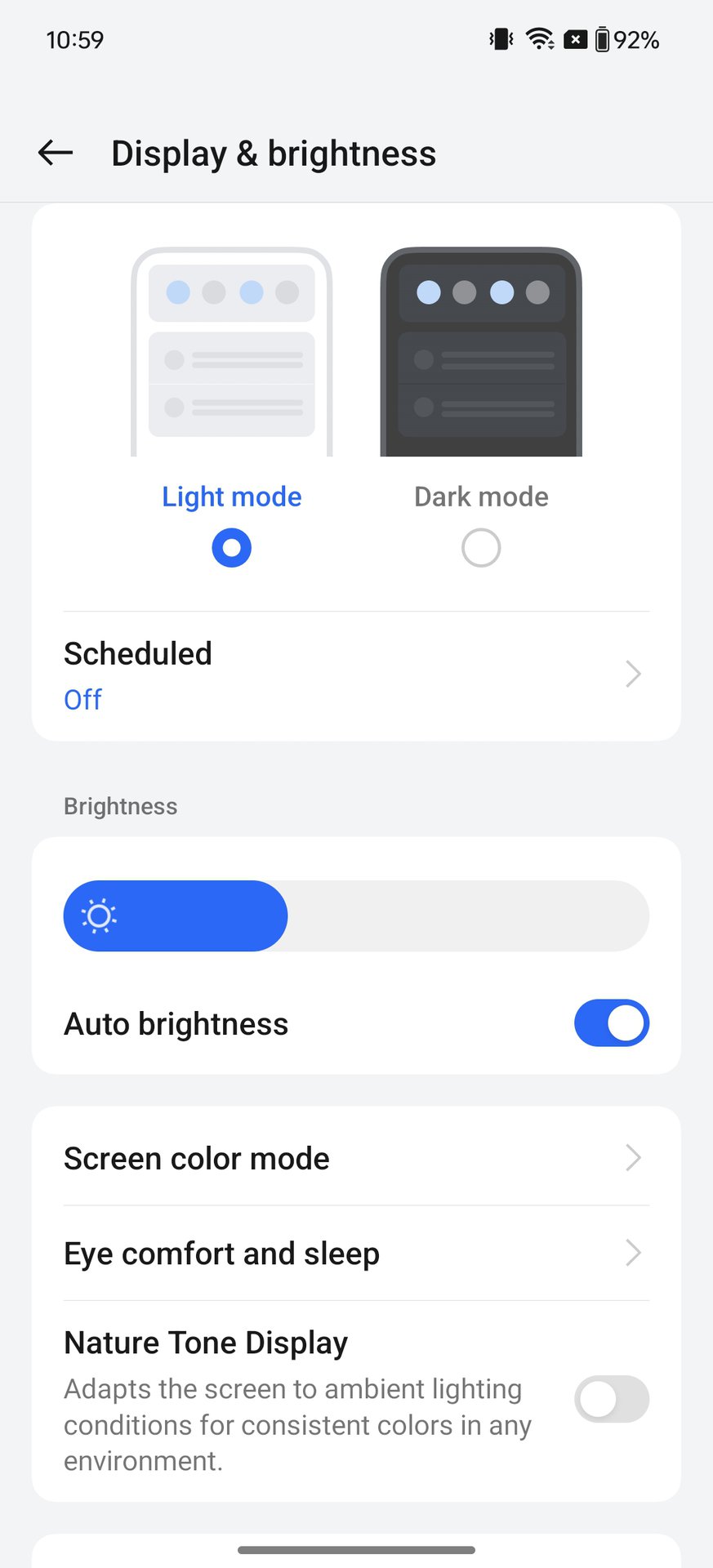Tap the brightness slider bar
The height and width of the screenshot is (1568, 713).
pos(356,915)
